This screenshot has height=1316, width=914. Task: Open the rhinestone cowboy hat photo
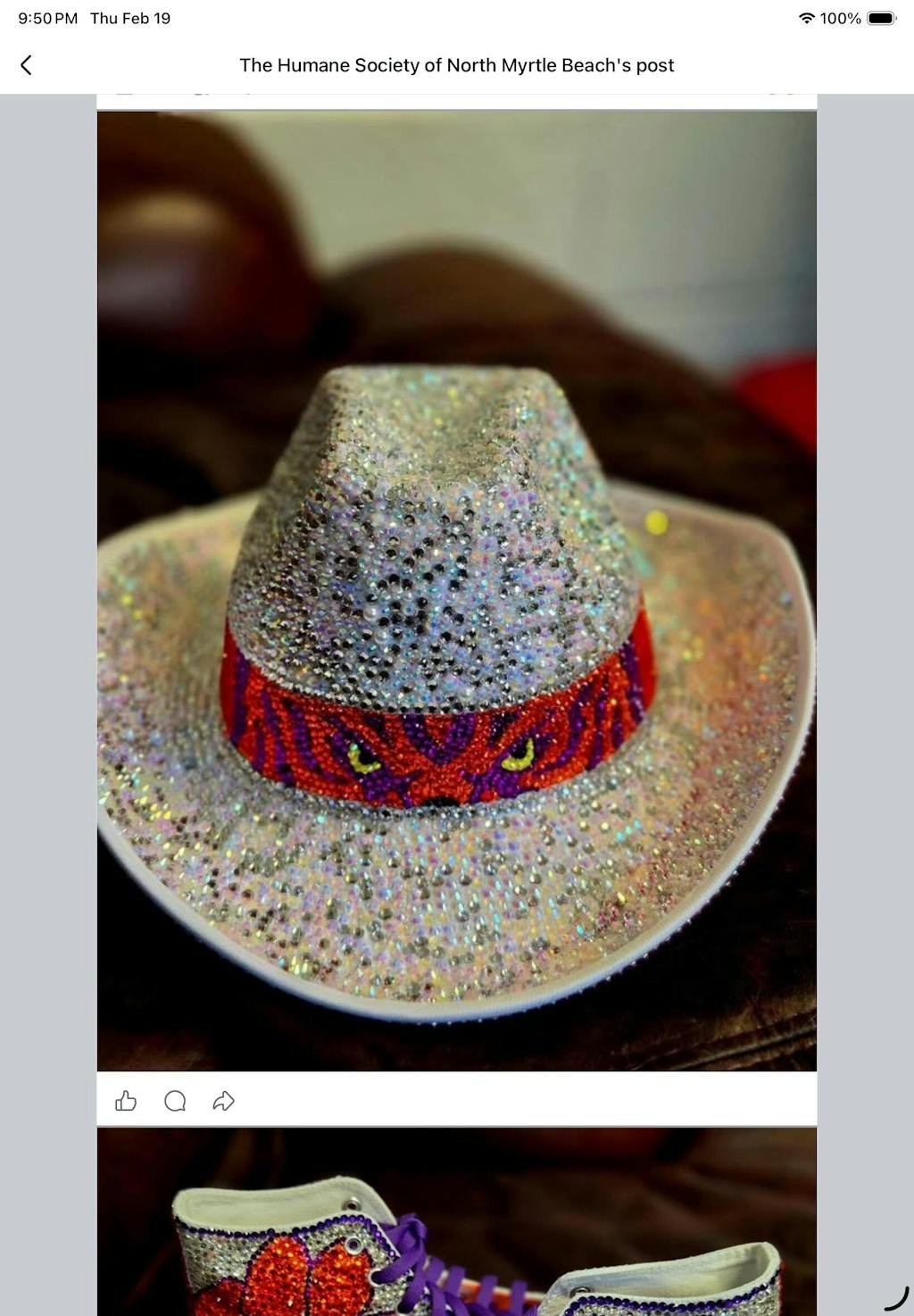456,589
